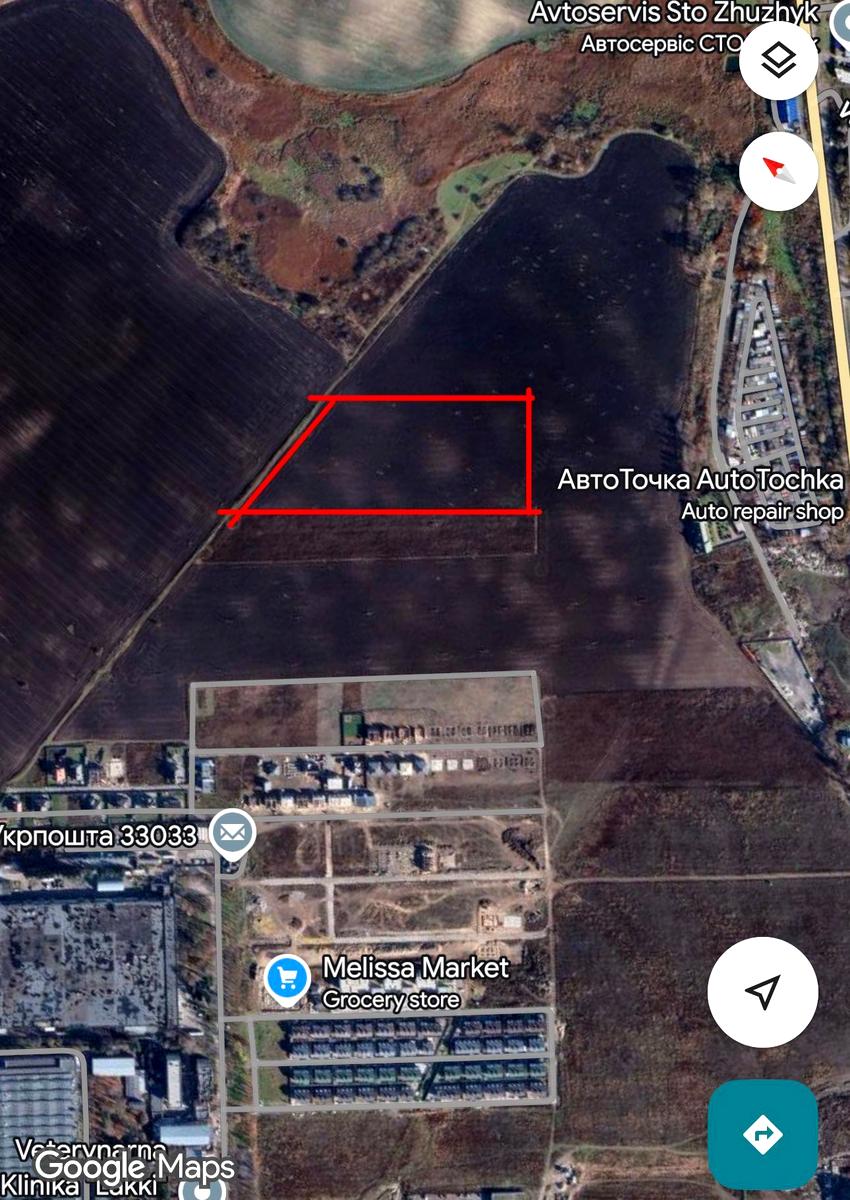
Task: Open the directions button
Action: coord(762,1134)
